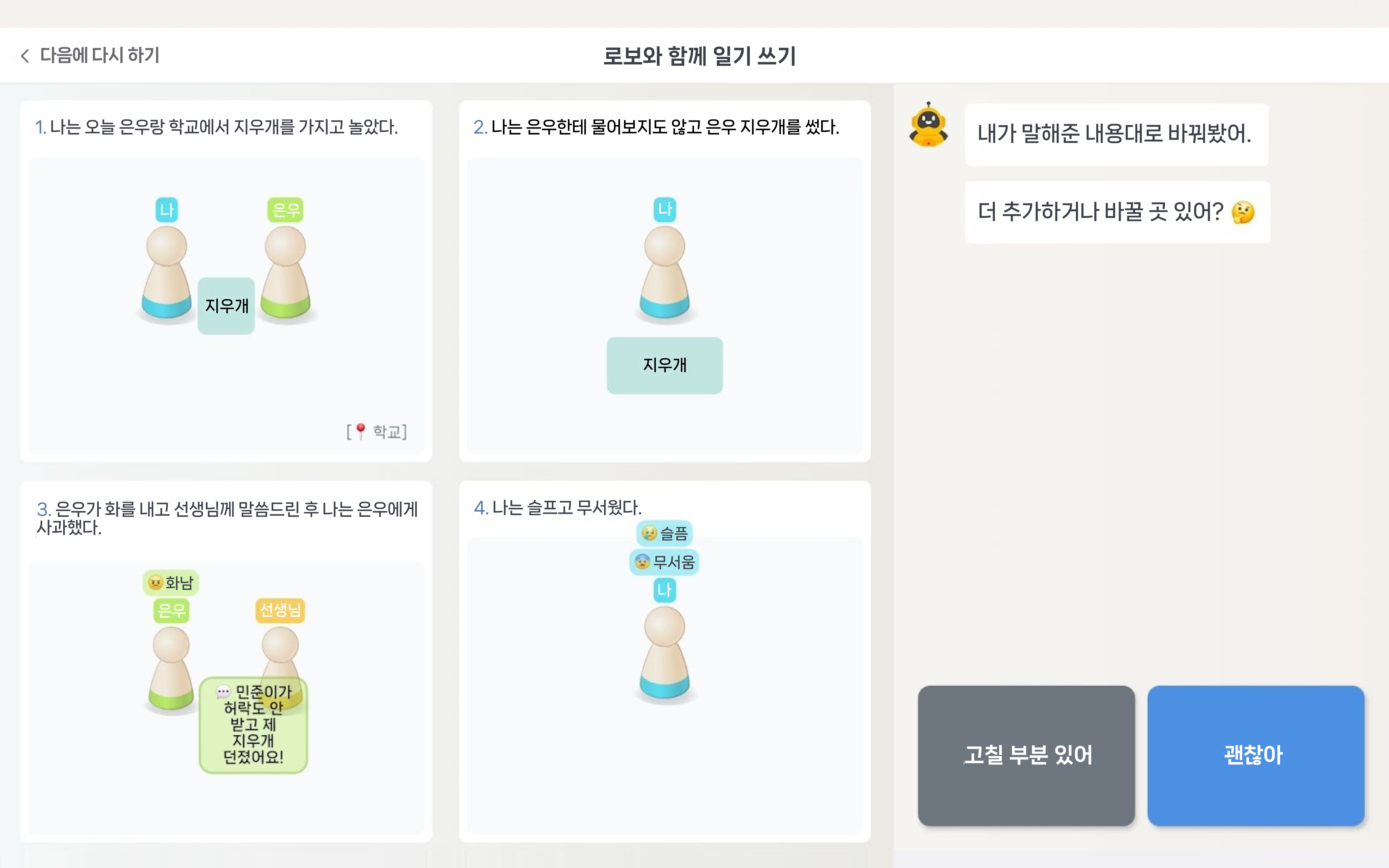The width and height of the screenshot is (1389, 868).
Task: Confirm with the 괜찮아 button
Action: click(1255, 755)
